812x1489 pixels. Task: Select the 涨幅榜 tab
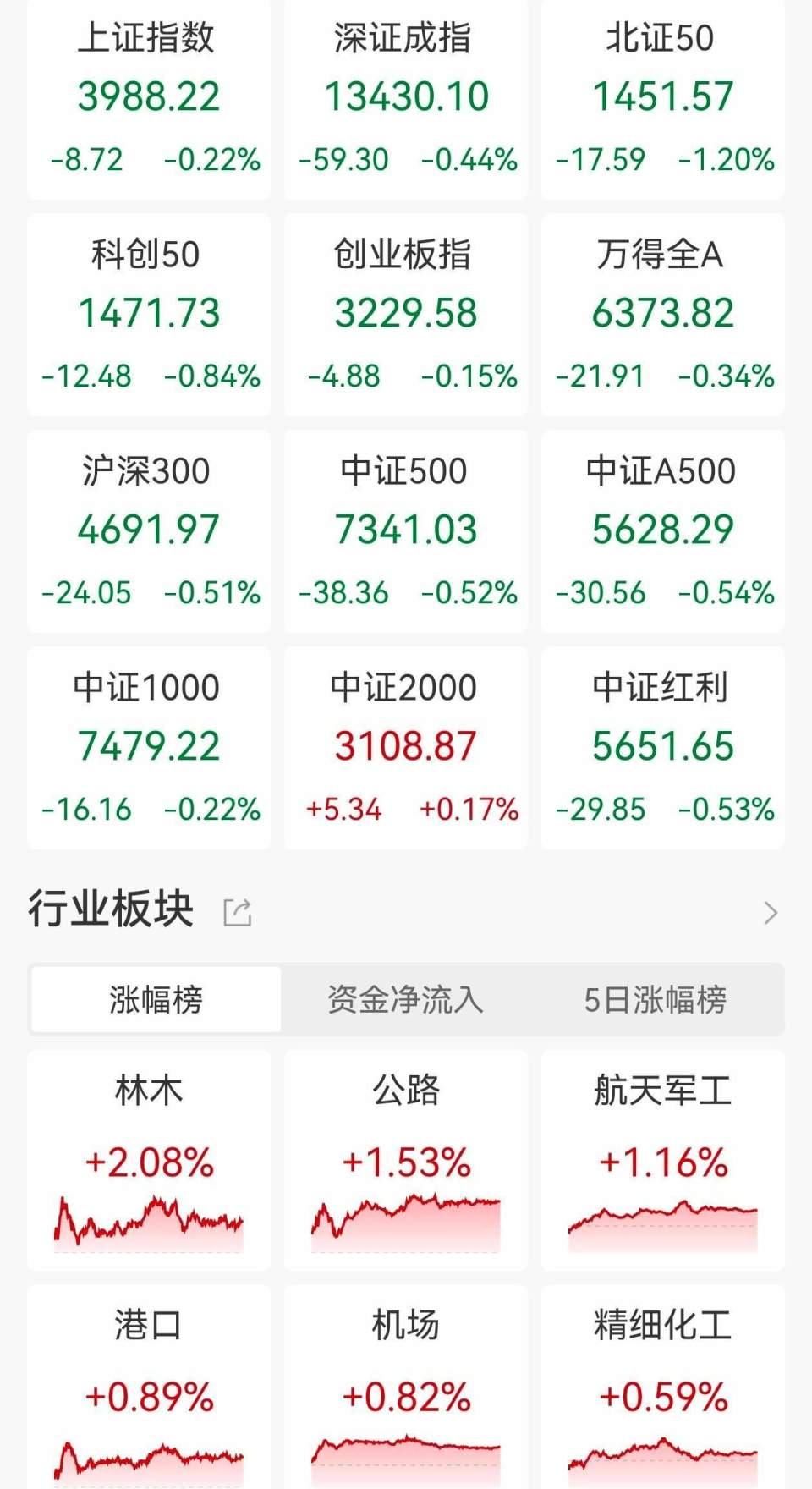point(154,1000)
